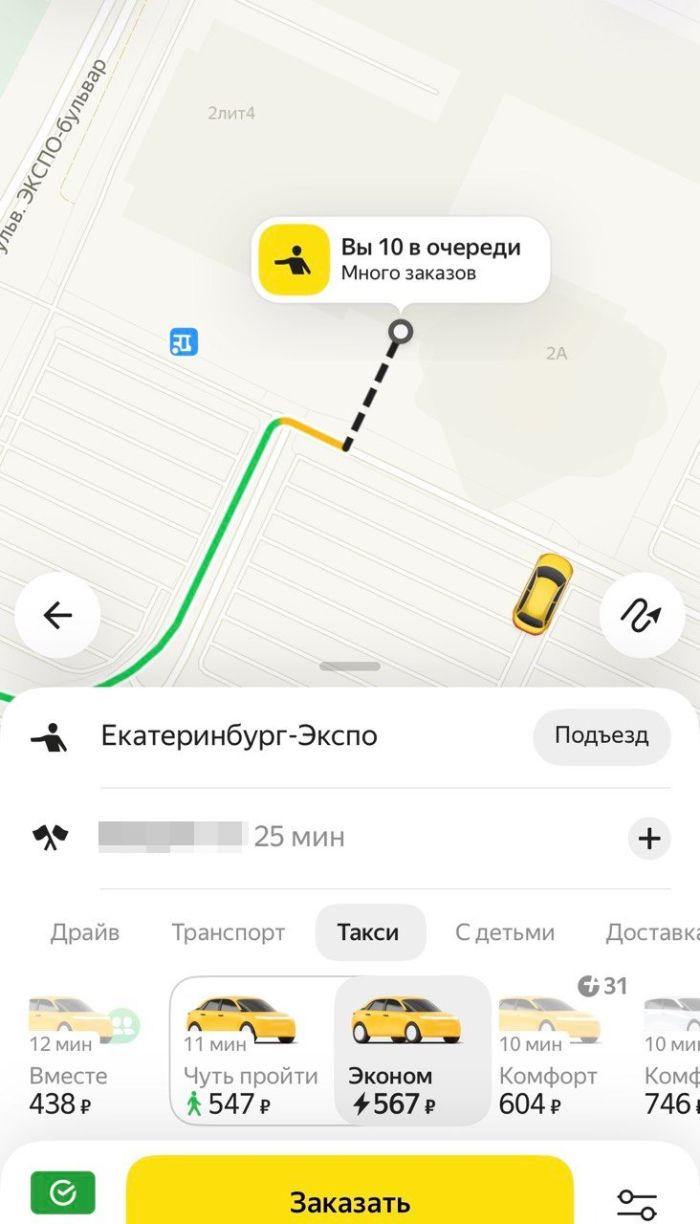The image size is (700, 1224).
Task: Open the green payment method button
Action: [x=63, y=1194]
